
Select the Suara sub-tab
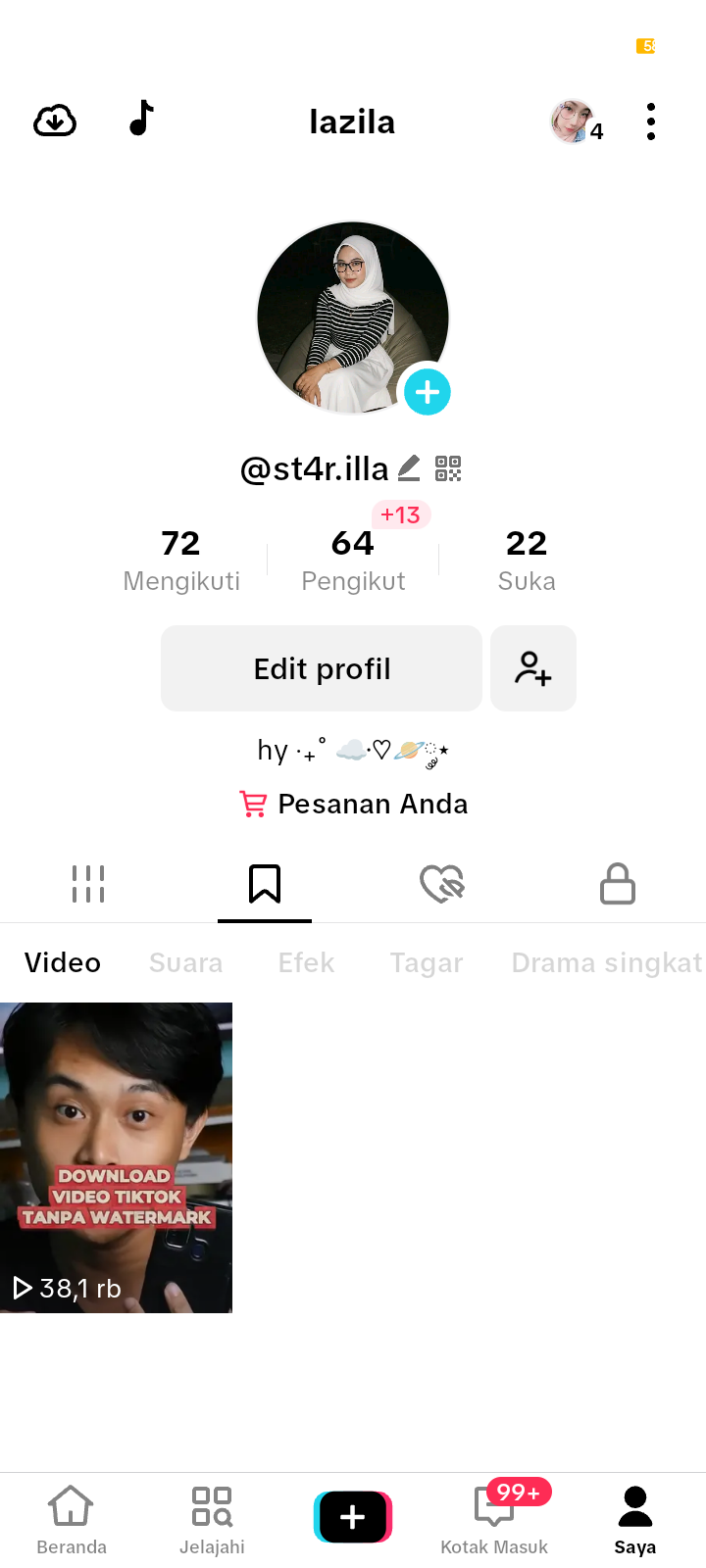[185, 962]
